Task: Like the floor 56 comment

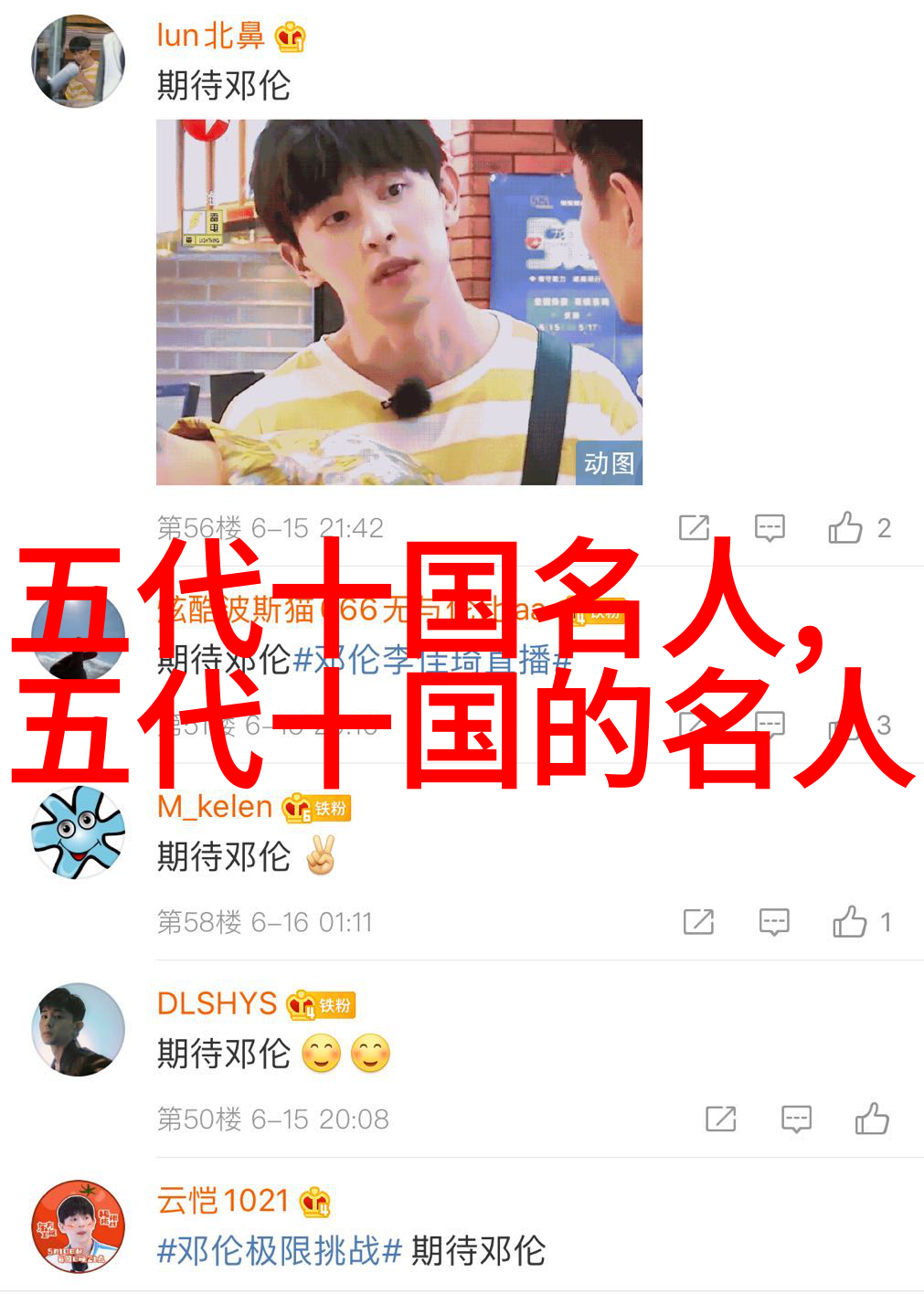Action: [845, 527]
